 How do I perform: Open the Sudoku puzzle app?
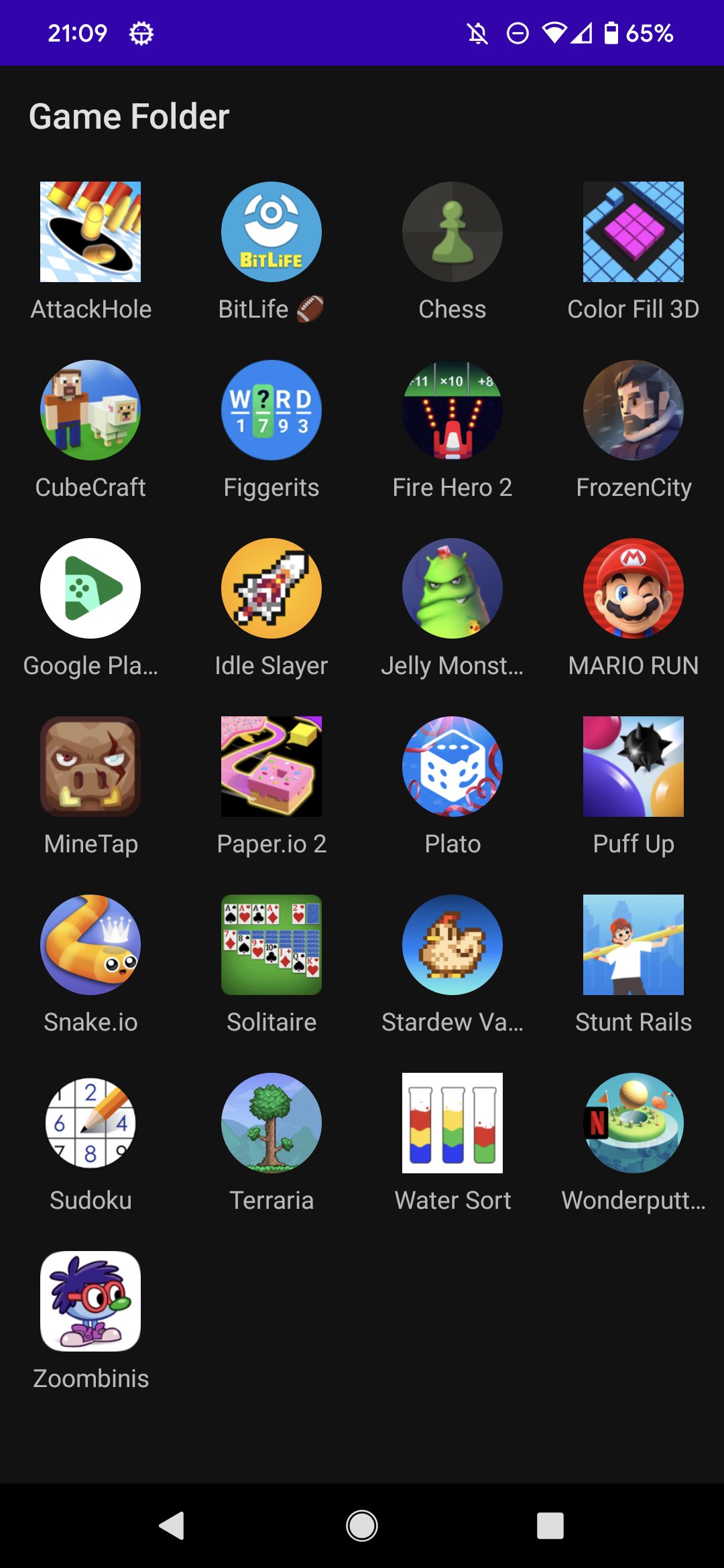point(90,1123)
